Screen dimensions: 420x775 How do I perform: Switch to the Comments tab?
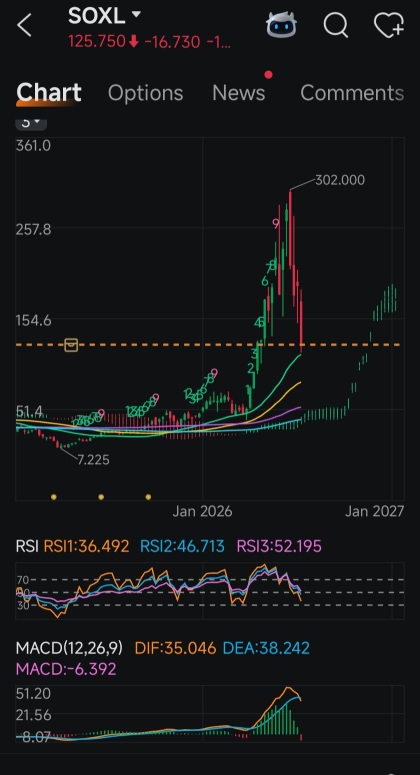pos(352,93)
